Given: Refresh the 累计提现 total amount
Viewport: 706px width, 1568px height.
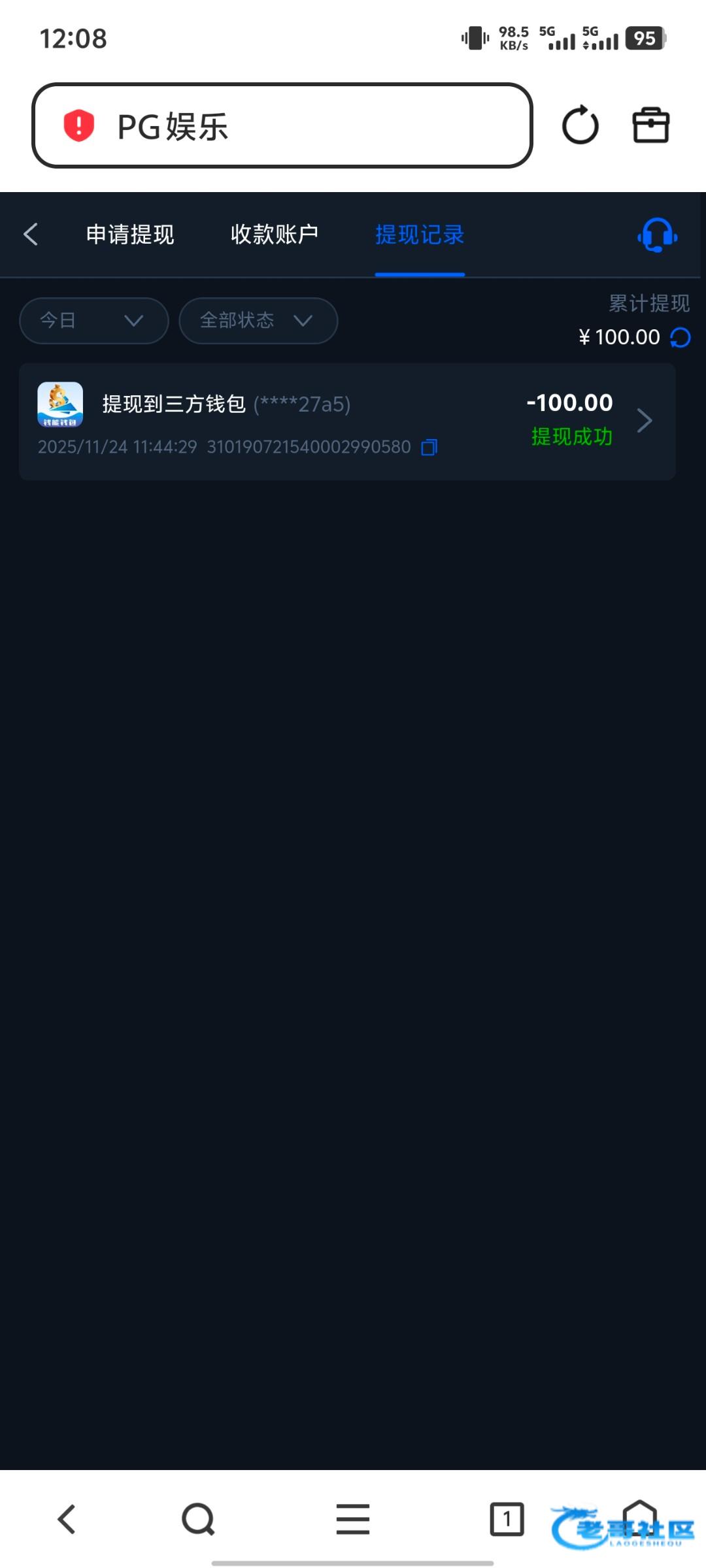Looking at the screenshot, I should pyautogui.click(x=681, y=338).
